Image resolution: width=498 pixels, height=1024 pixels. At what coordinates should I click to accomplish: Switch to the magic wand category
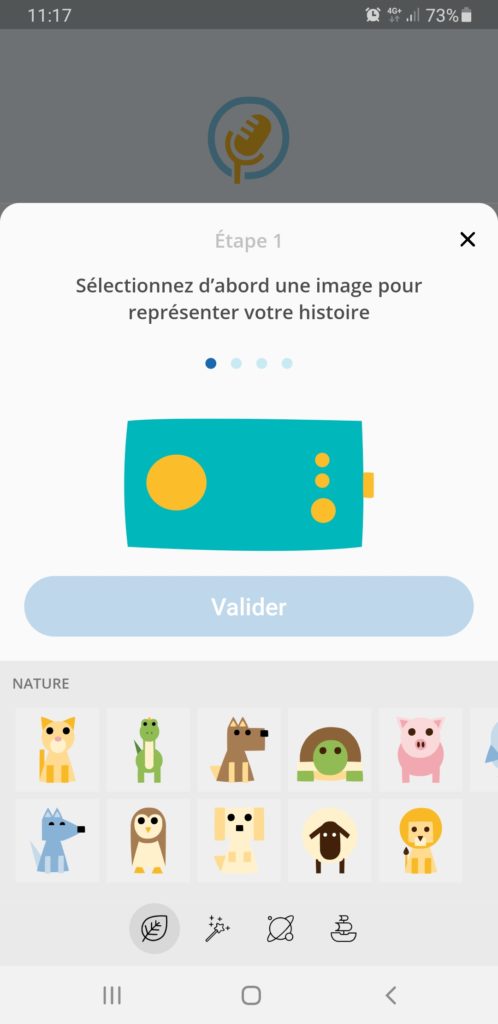point(217,928)
